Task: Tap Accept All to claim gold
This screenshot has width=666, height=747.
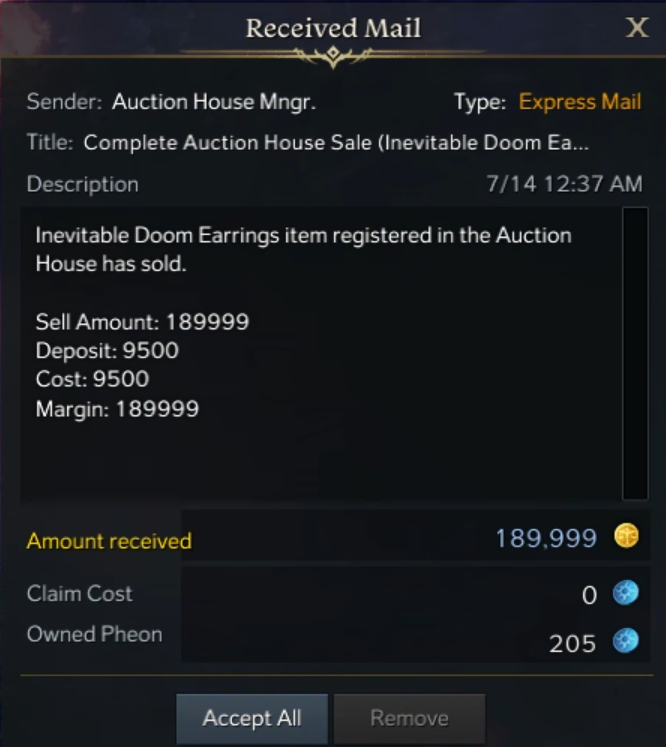Action: [252, 718]
